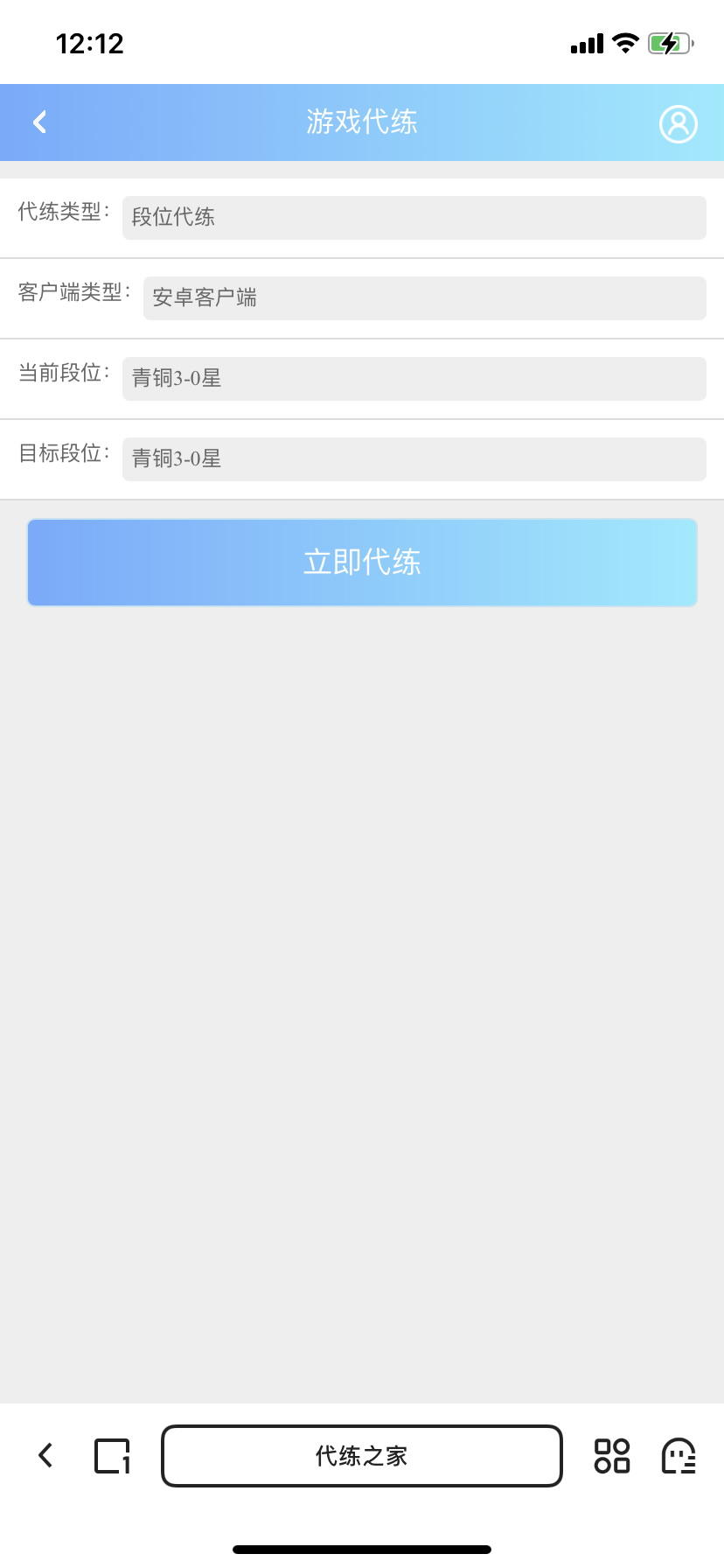
Task: Open the browser grid menu
Action: [612, 1456]
